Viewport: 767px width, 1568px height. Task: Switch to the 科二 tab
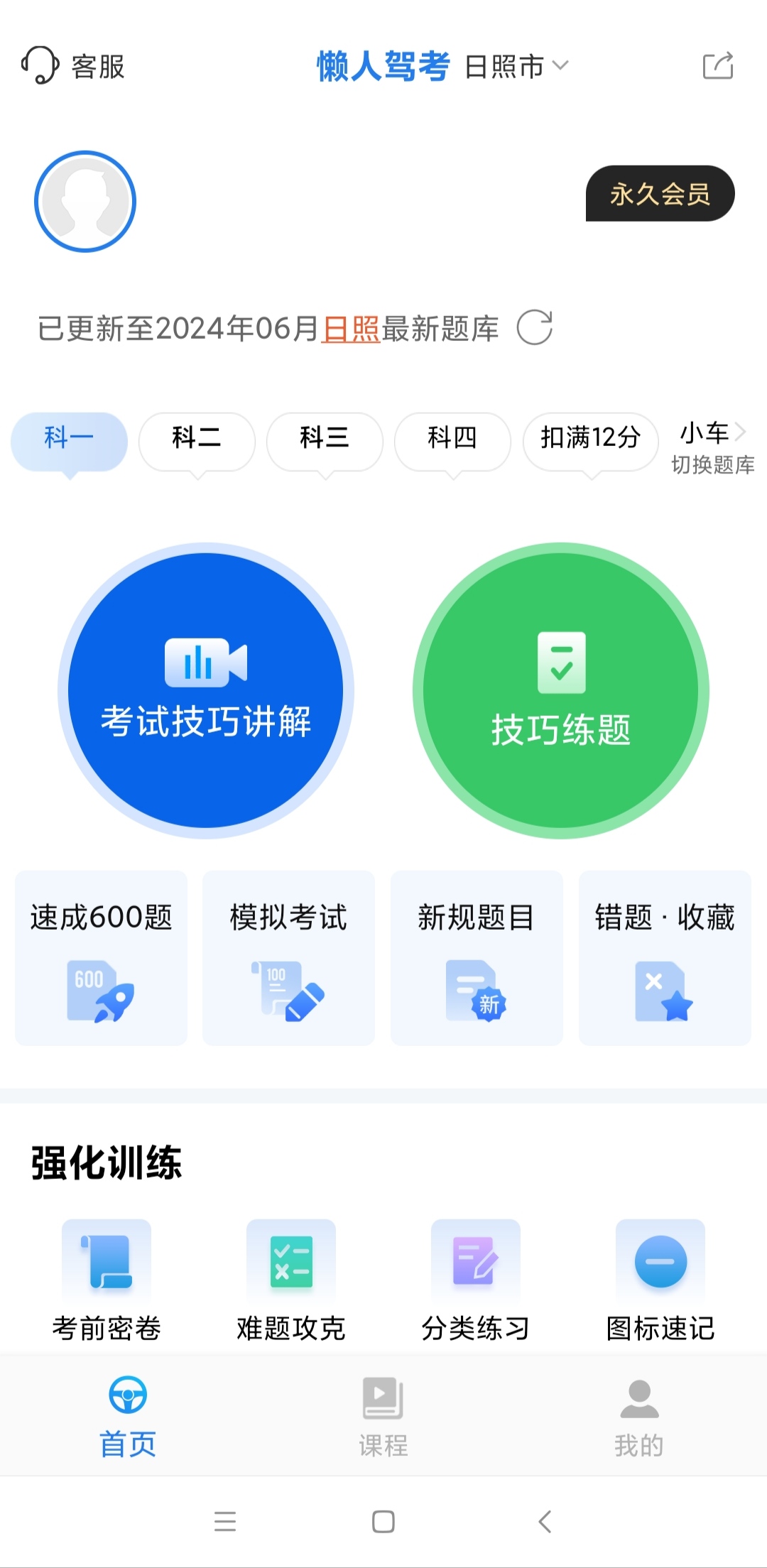[197, 437]
